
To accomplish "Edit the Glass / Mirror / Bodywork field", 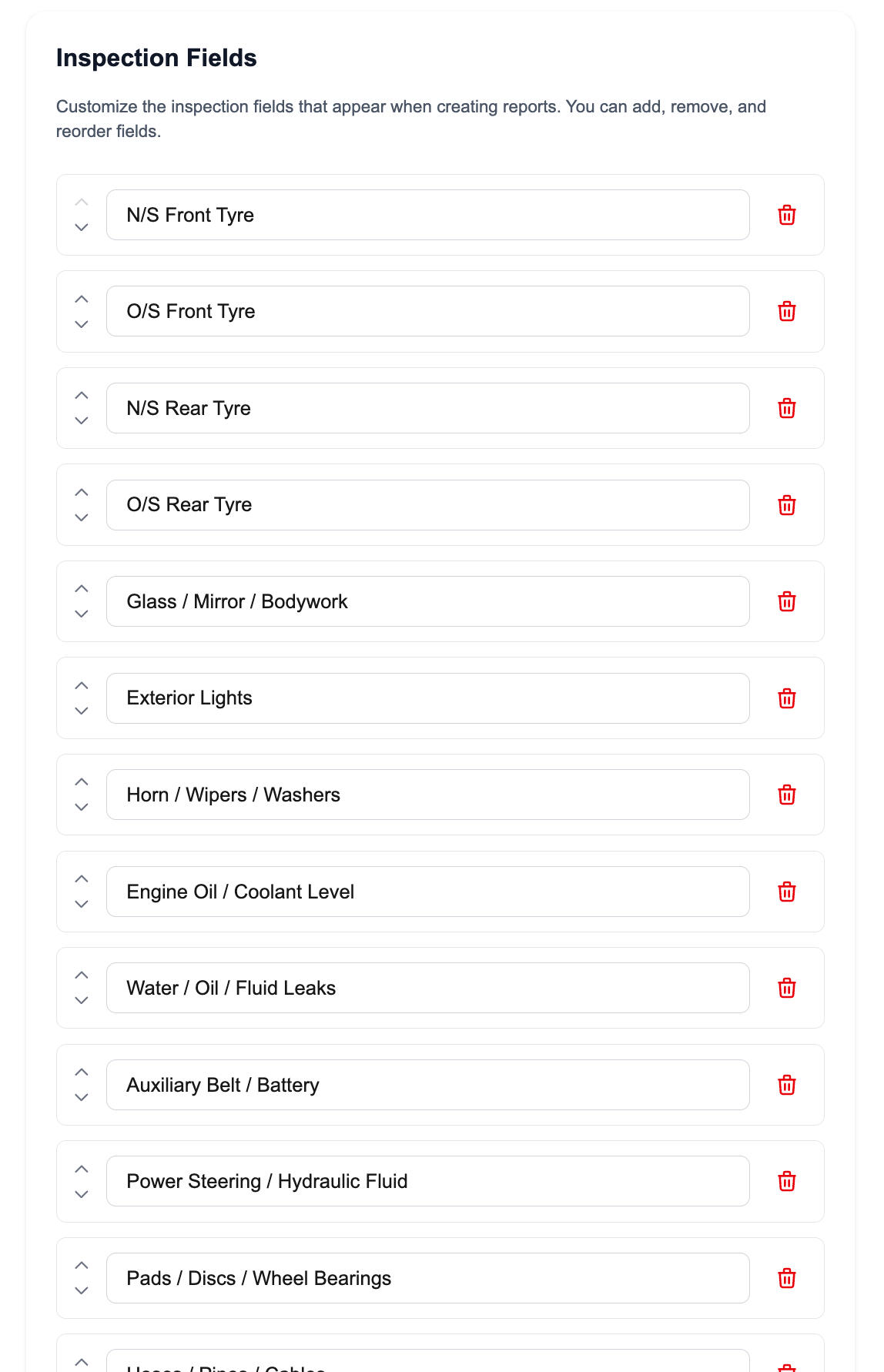I will (x=427, y=601).
